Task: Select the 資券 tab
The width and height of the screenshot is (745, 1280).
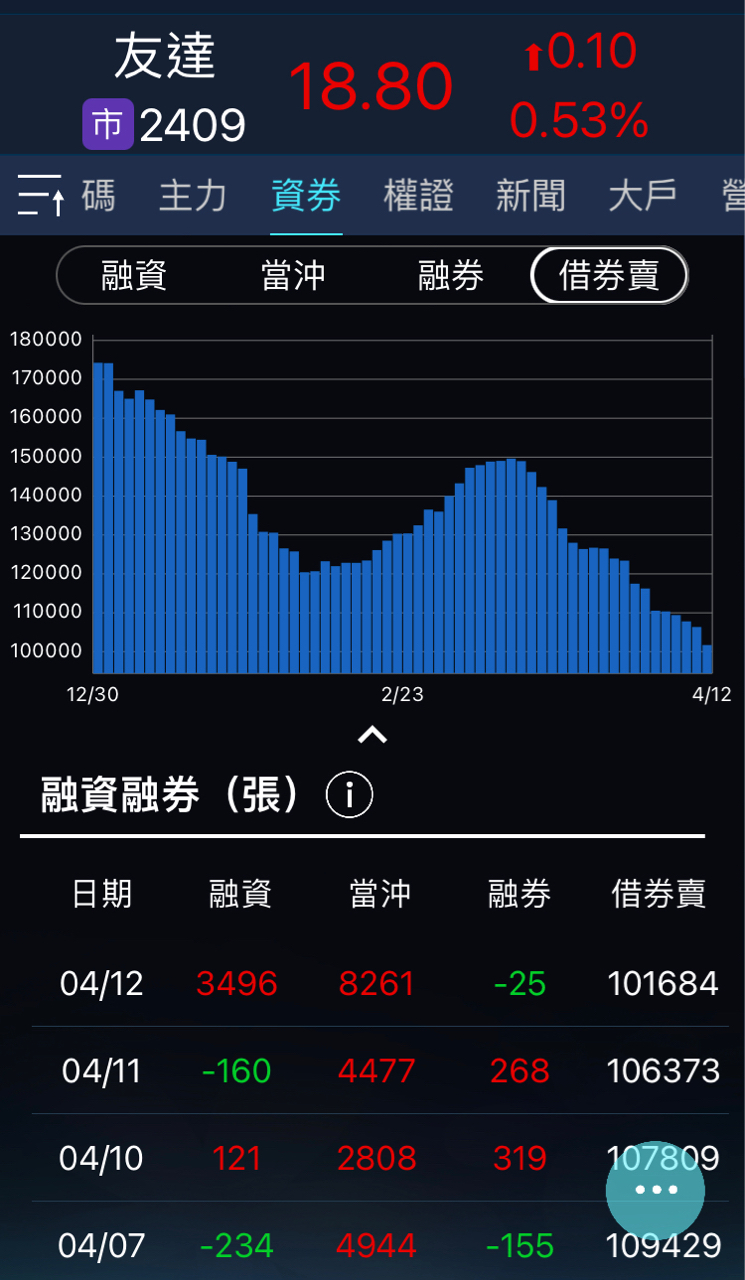Action: pos(306,195)
